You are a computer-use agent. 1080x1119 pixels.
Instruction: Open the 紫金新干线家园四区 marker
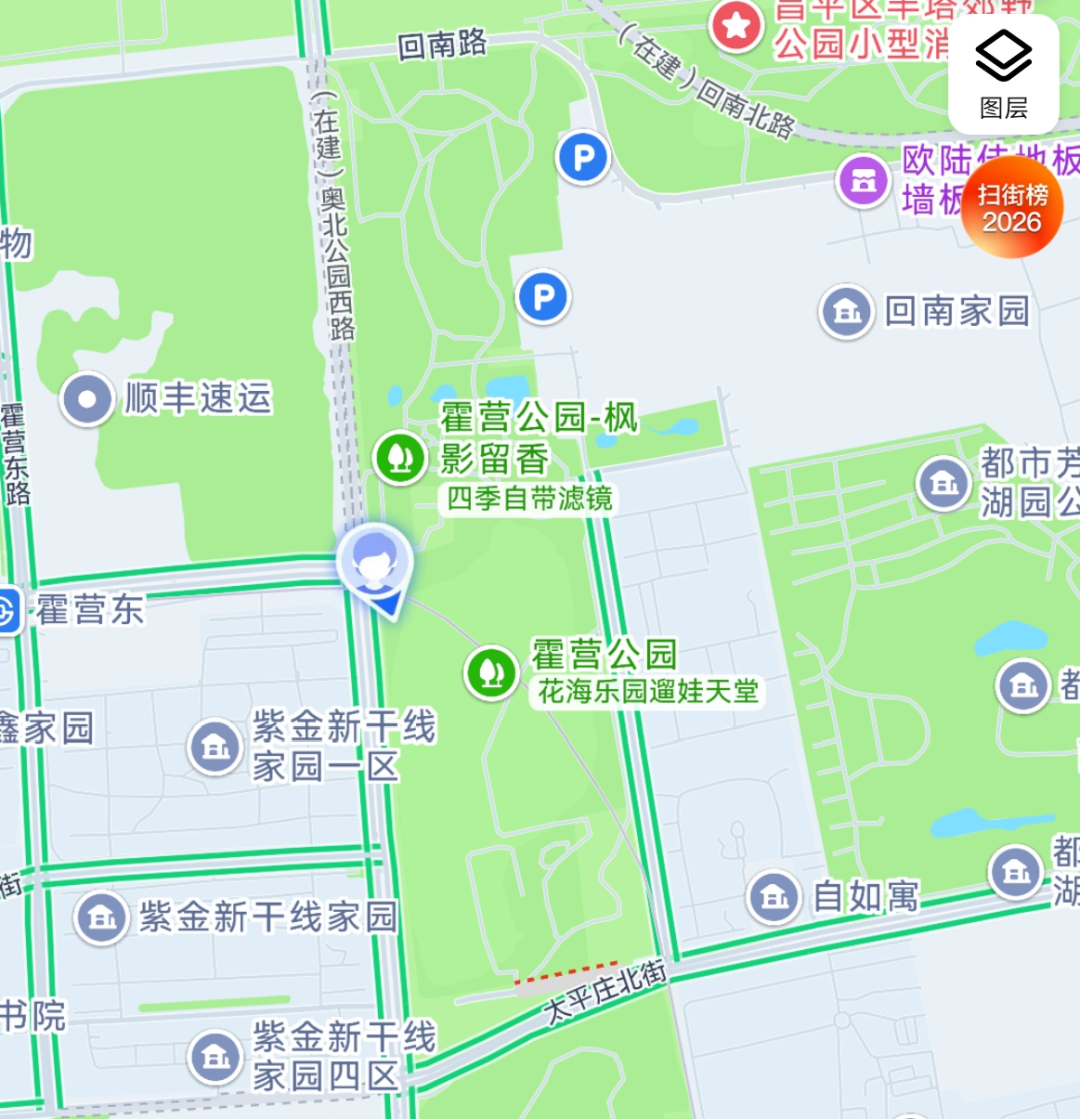coord(215,1056)
